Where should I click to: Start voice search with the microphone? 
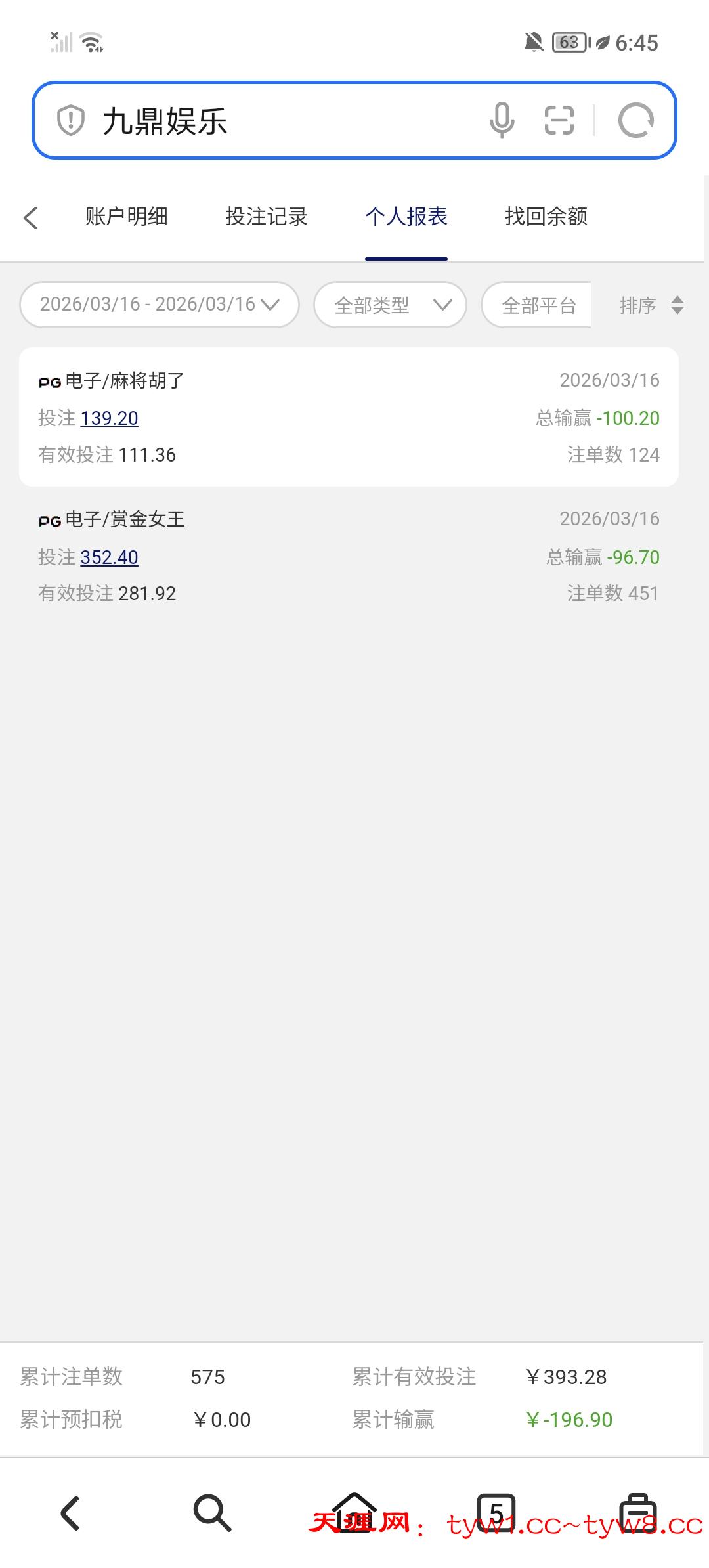coord(502,121)
